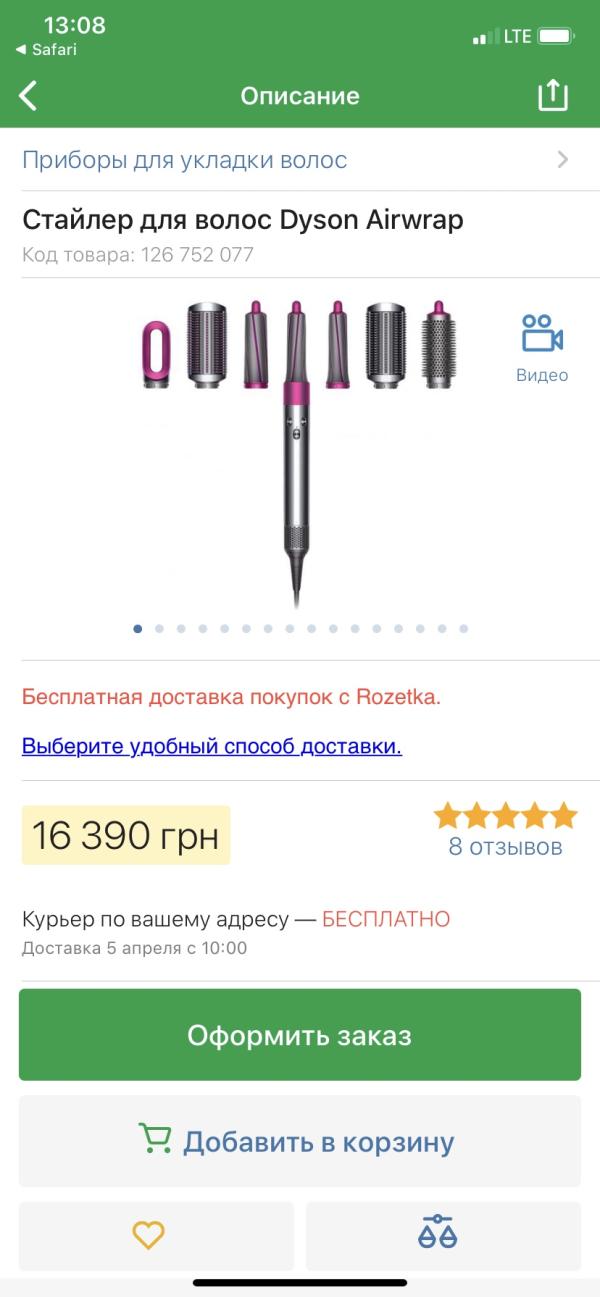The height and width of the screenshot is (1297, 600).
Task: Follow the Выберите удобный способ доставки link
Action: pyautogui.click(x=212, y=746)
